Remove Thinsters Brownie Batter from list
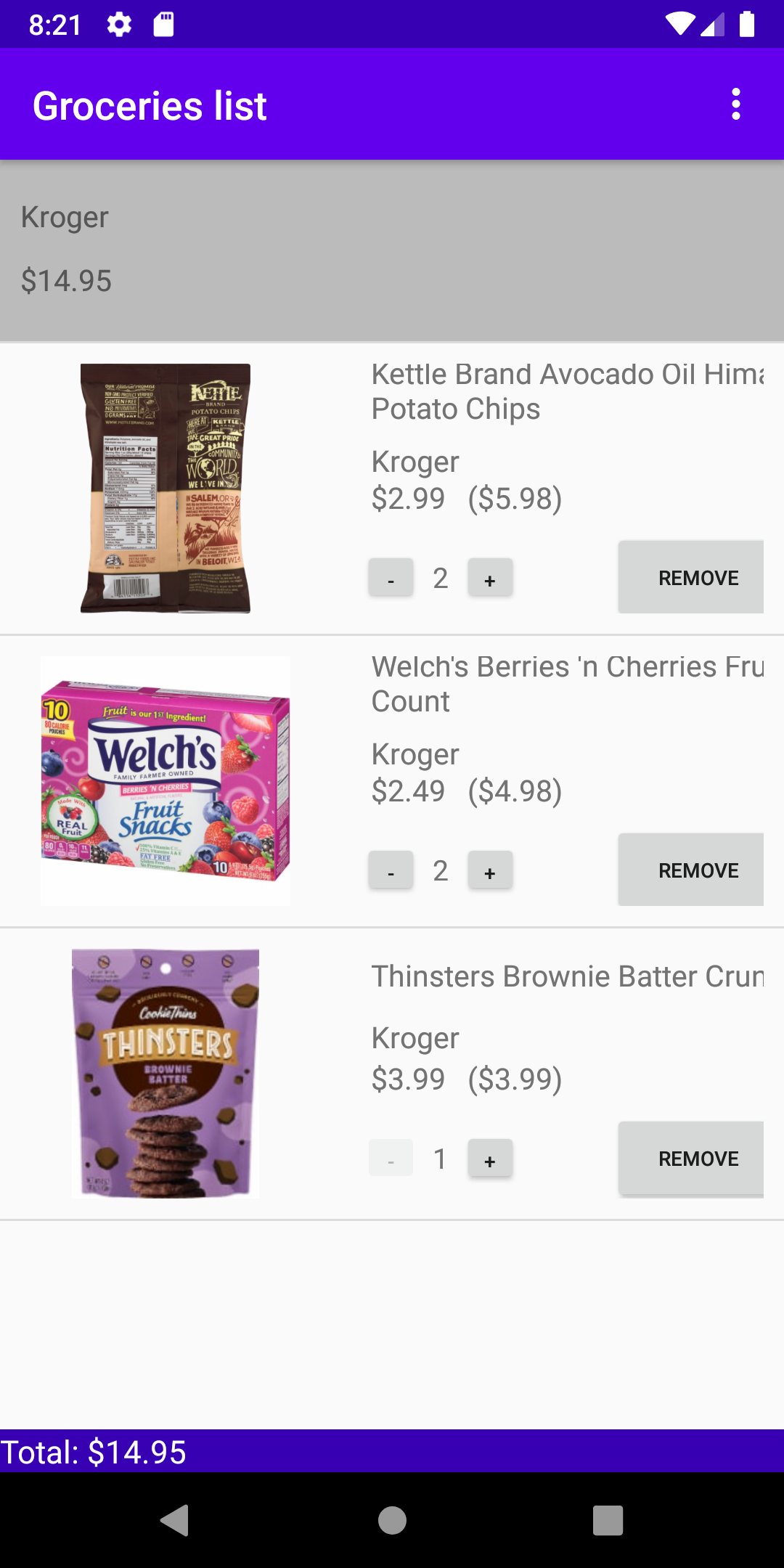 (x=691, y=1158)
